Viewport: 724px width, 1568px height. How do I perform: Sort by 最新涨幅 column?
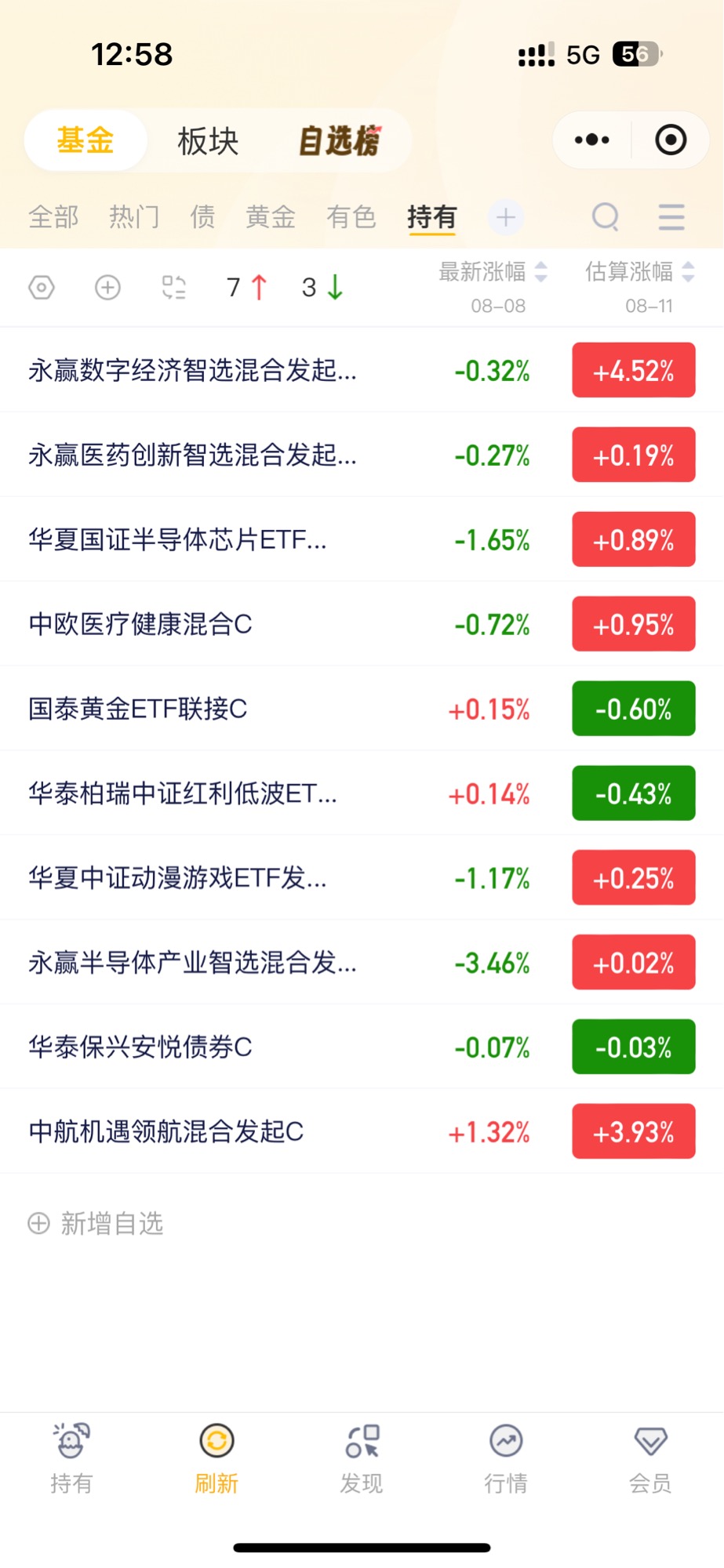pos(493,272)
